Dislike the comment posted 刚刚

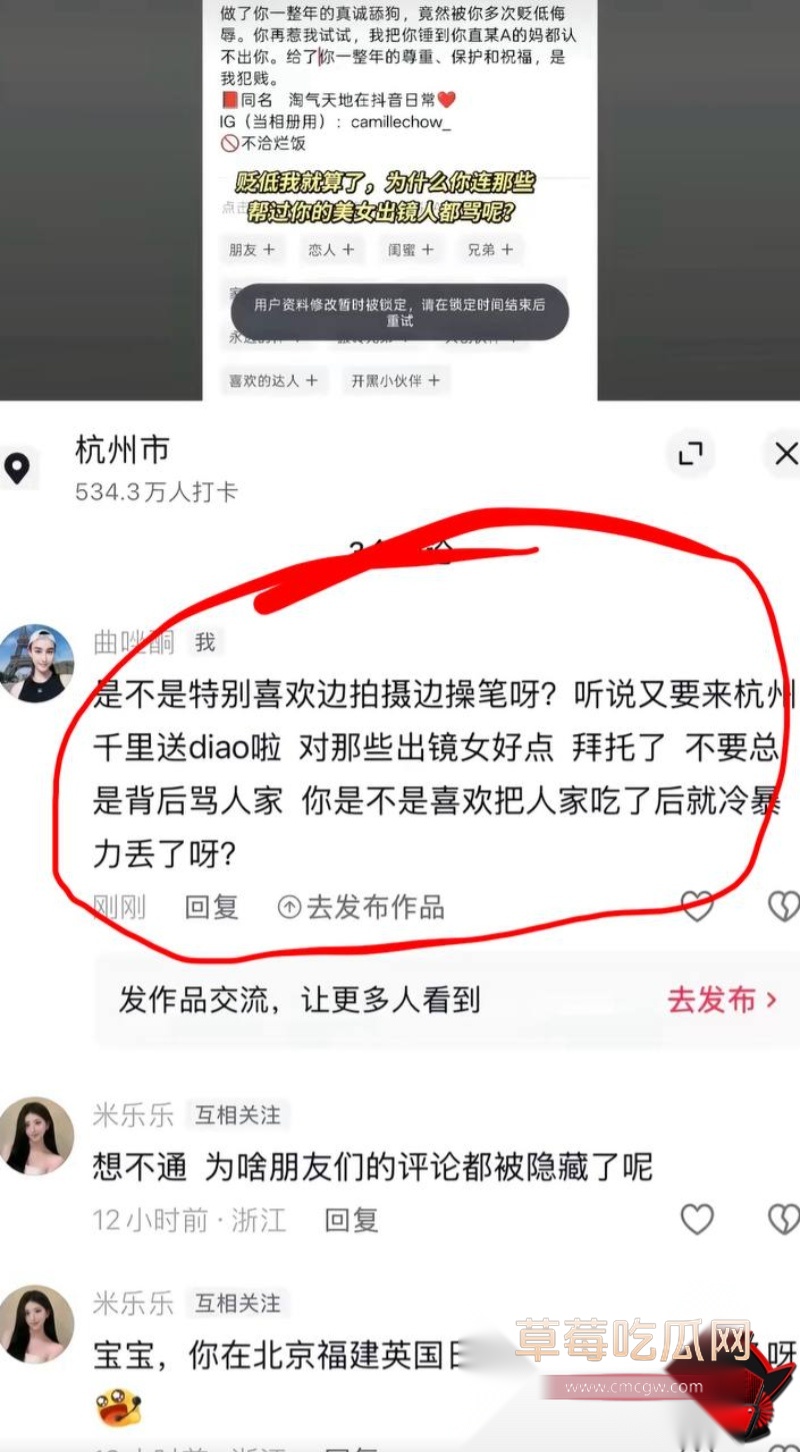783,906
